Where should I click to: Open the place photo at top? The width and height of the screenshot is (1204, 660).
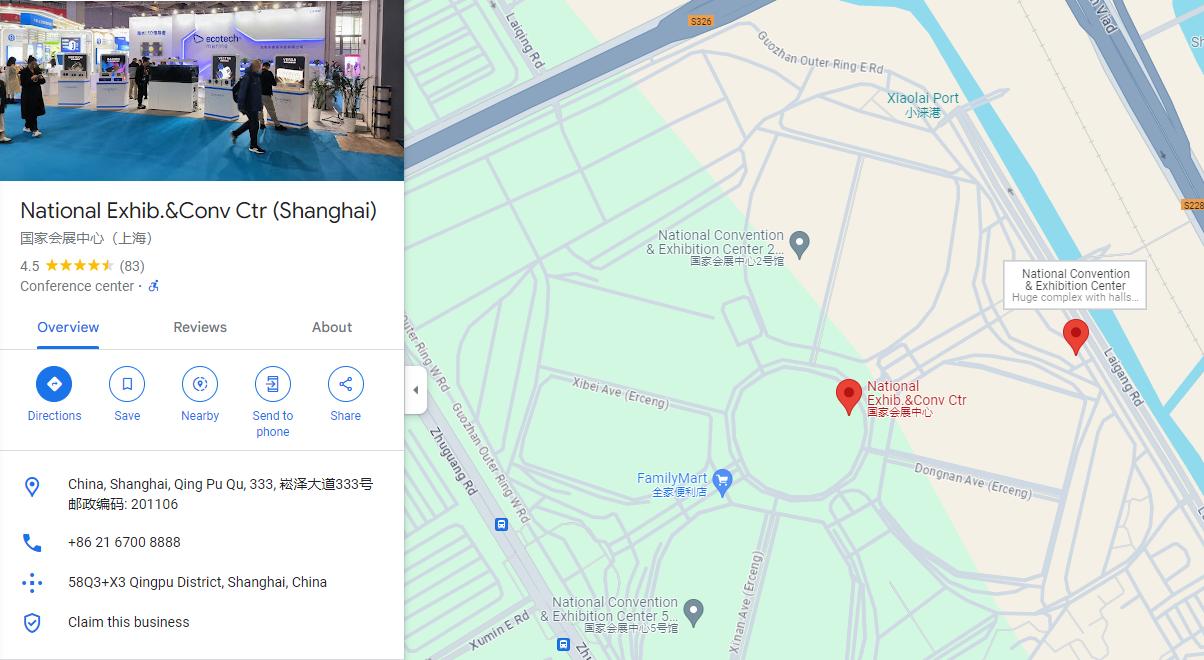(201, 90)
